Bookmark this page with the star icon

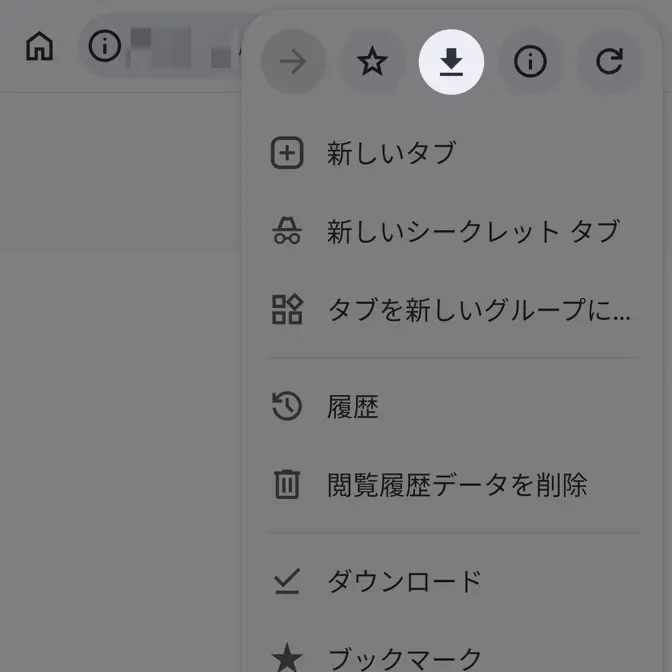[x=372, y=62]
